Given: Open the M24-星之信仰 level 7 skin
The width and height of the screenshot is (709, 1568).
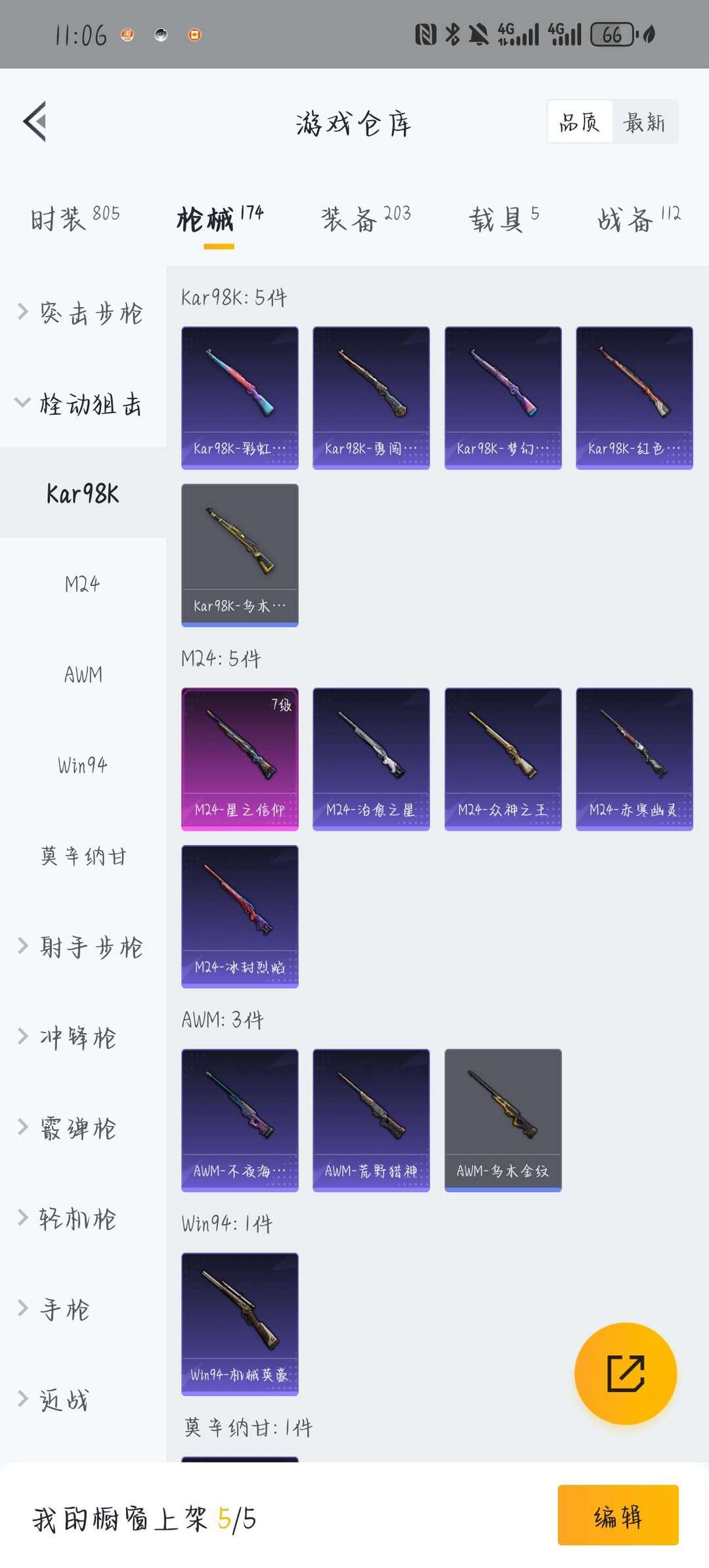Looking at the screenshot, I should (x=240, y=758).
